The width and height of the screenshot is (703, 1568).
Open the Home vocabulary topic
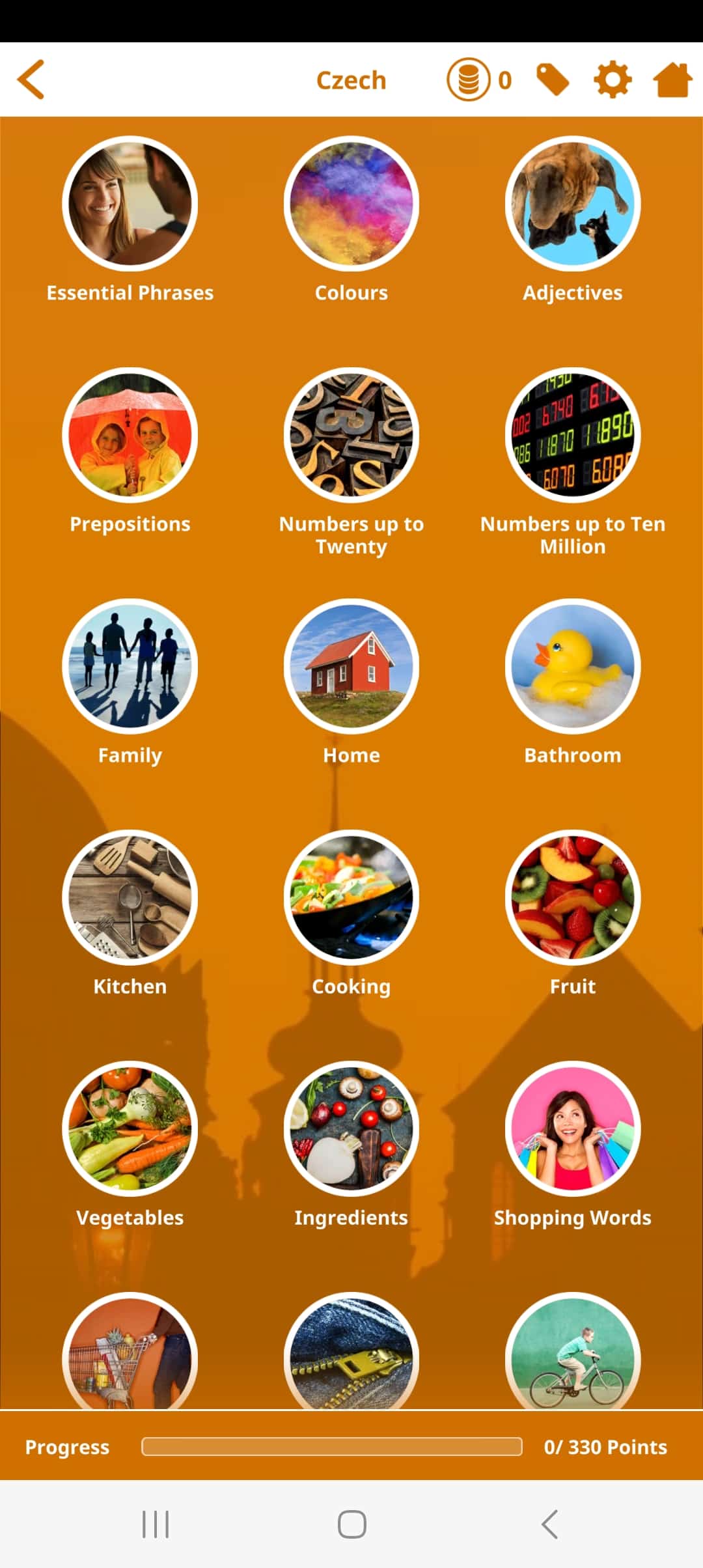point(351,666)
